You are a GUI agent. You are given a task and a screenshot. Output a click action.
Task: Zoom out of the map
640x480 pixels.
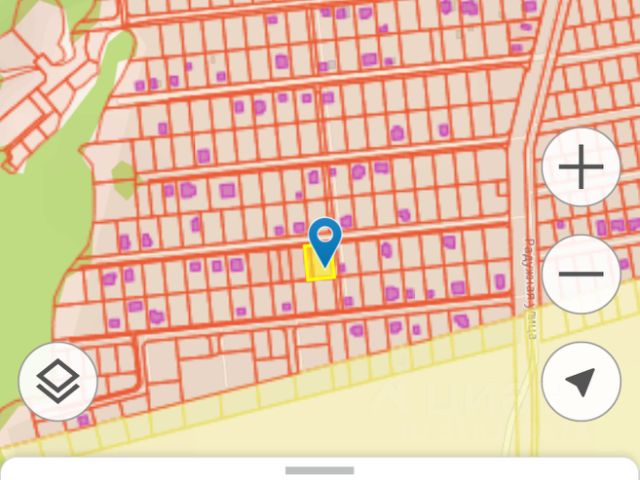coord(581,273)
